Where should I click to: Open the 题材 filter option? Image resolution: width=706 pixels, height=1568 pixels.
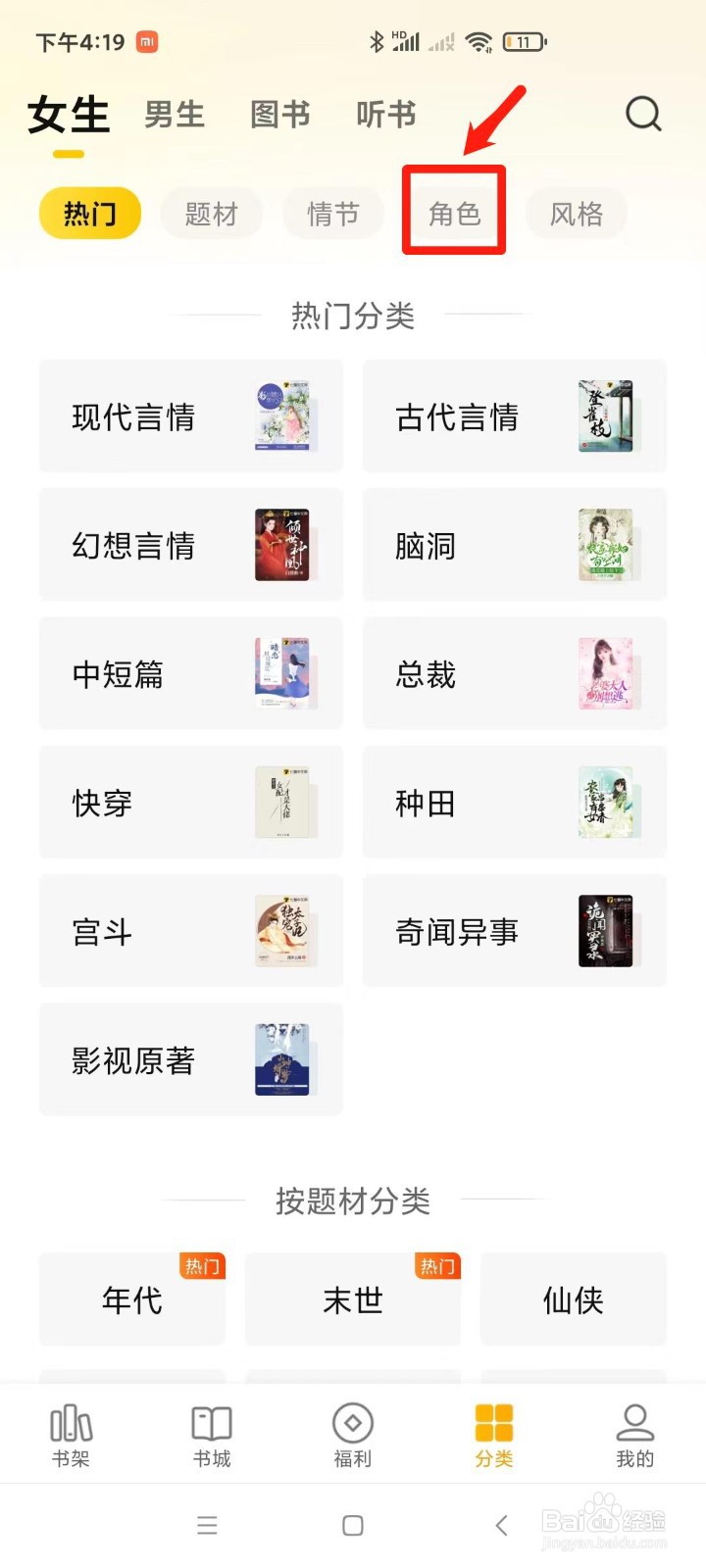pos(211,214)
